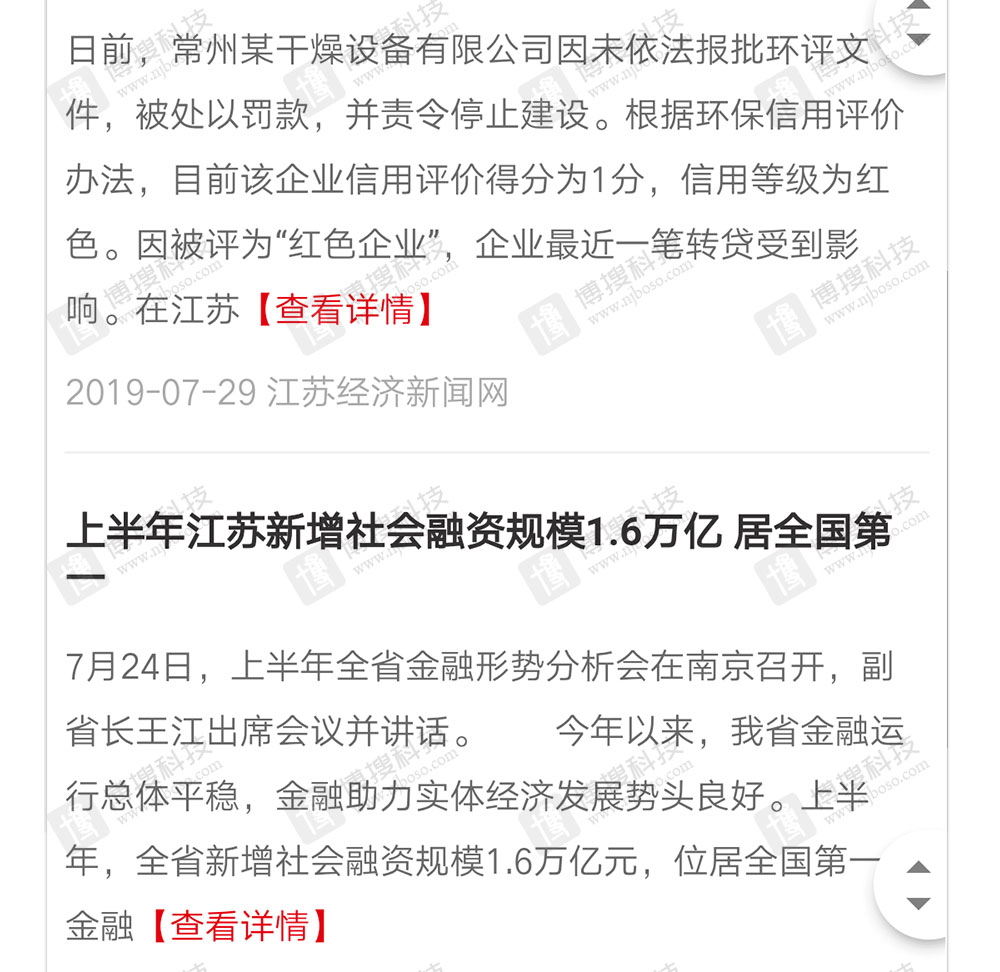View details of the 金融形势分析会 news item
1000x972 pixels.
[238, 925]
